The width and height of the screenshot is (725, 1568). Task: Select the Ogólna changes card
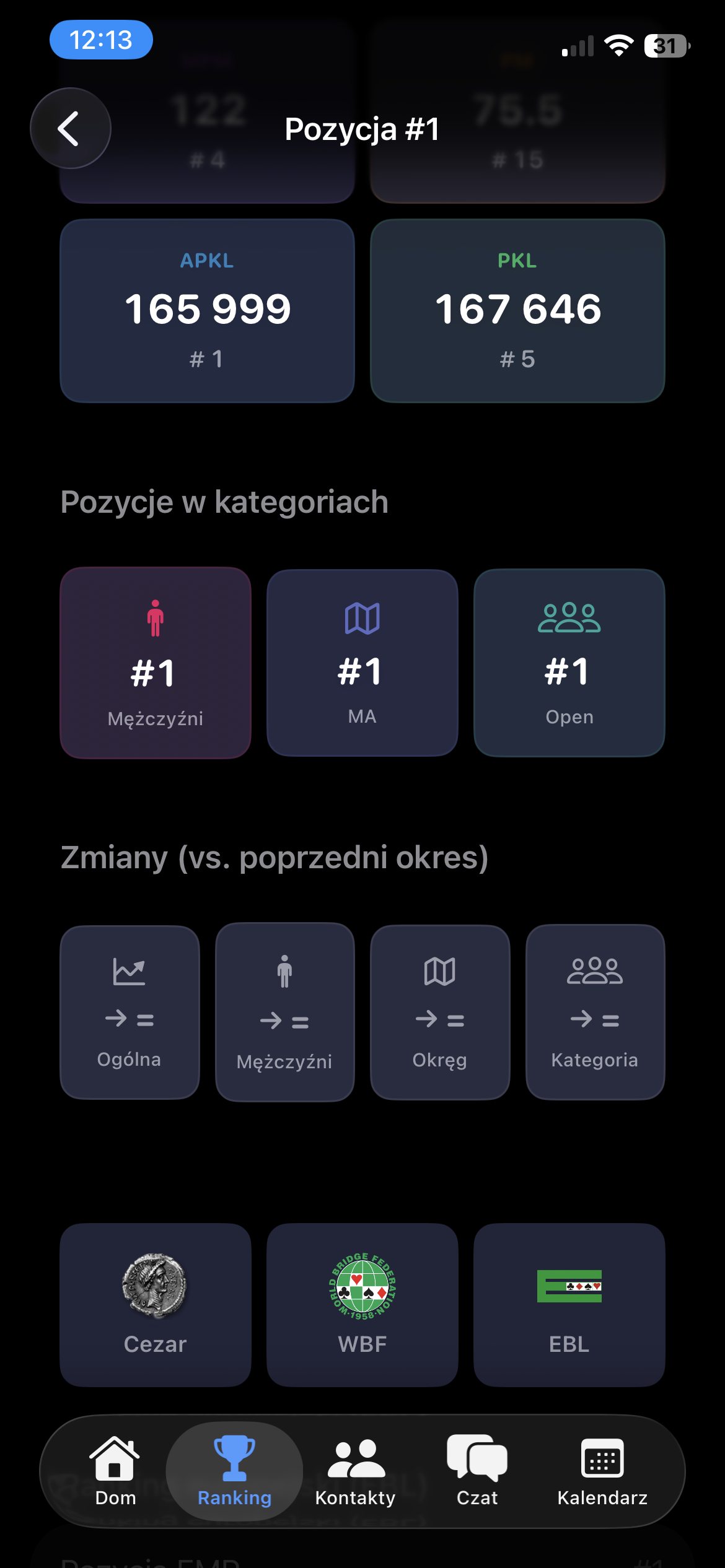[130, 1012]
